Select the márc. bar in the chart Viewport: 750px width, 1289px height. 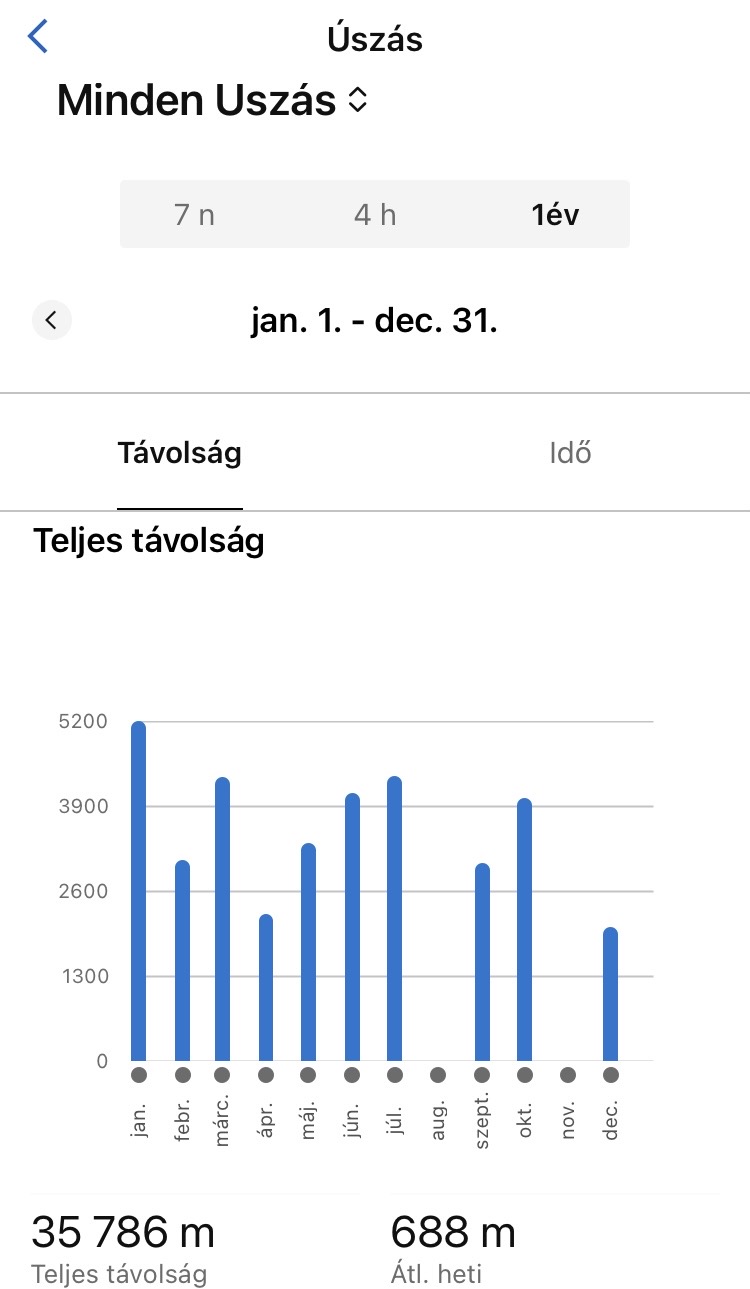point(222,918)
